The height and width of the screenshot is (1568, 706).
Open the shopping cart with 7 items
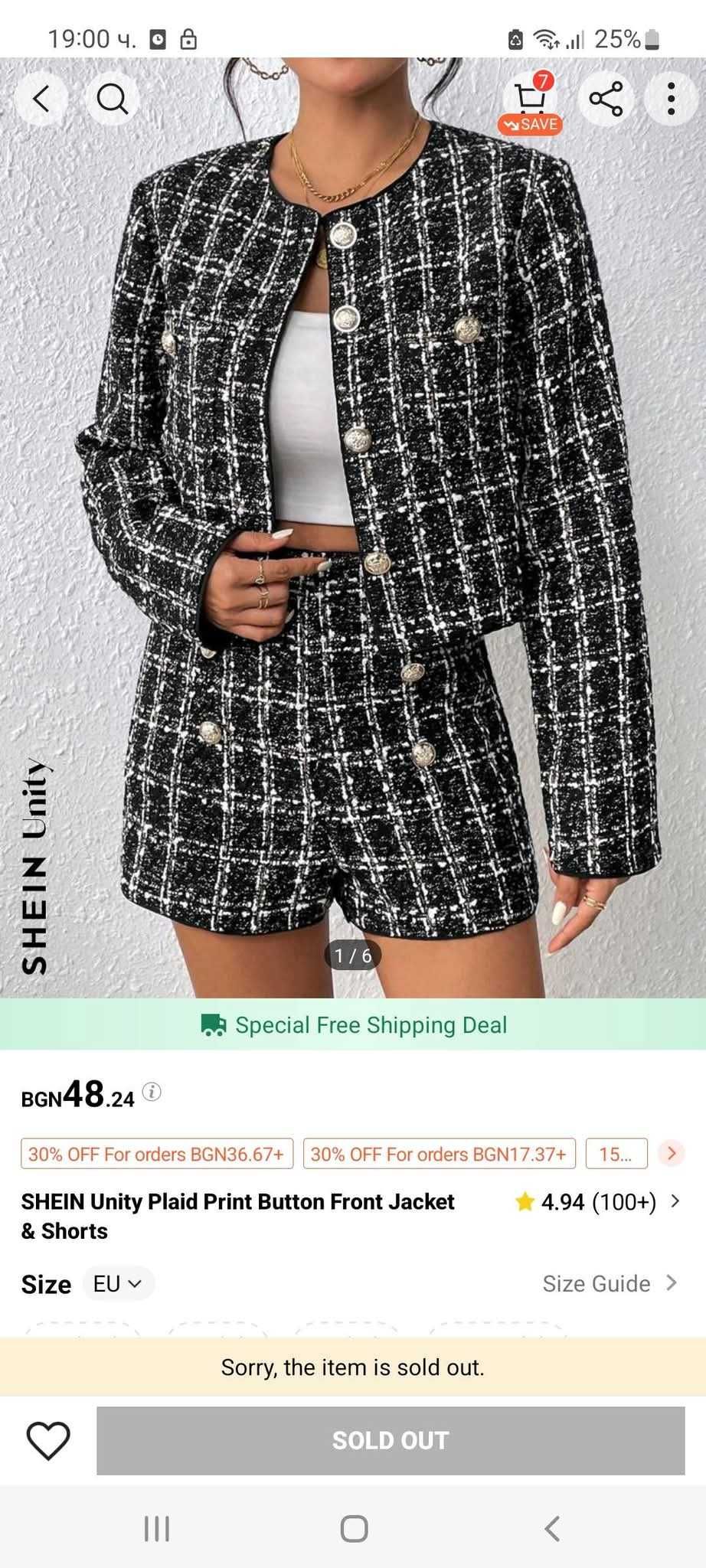(x=529, y=100)
